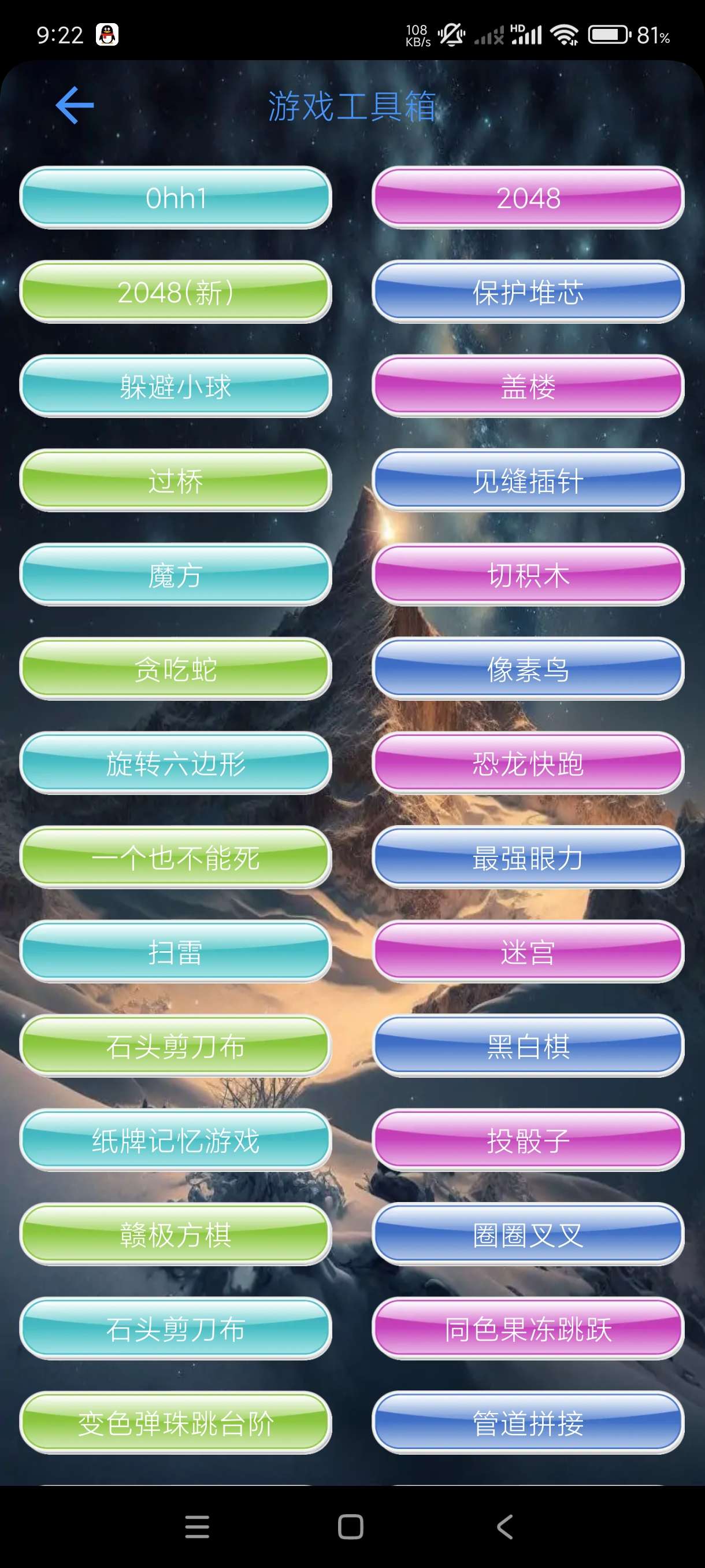Open the 0hh1 game
Image resolution: width=705 pixels, height=1568 pixels.
point(176,198)
